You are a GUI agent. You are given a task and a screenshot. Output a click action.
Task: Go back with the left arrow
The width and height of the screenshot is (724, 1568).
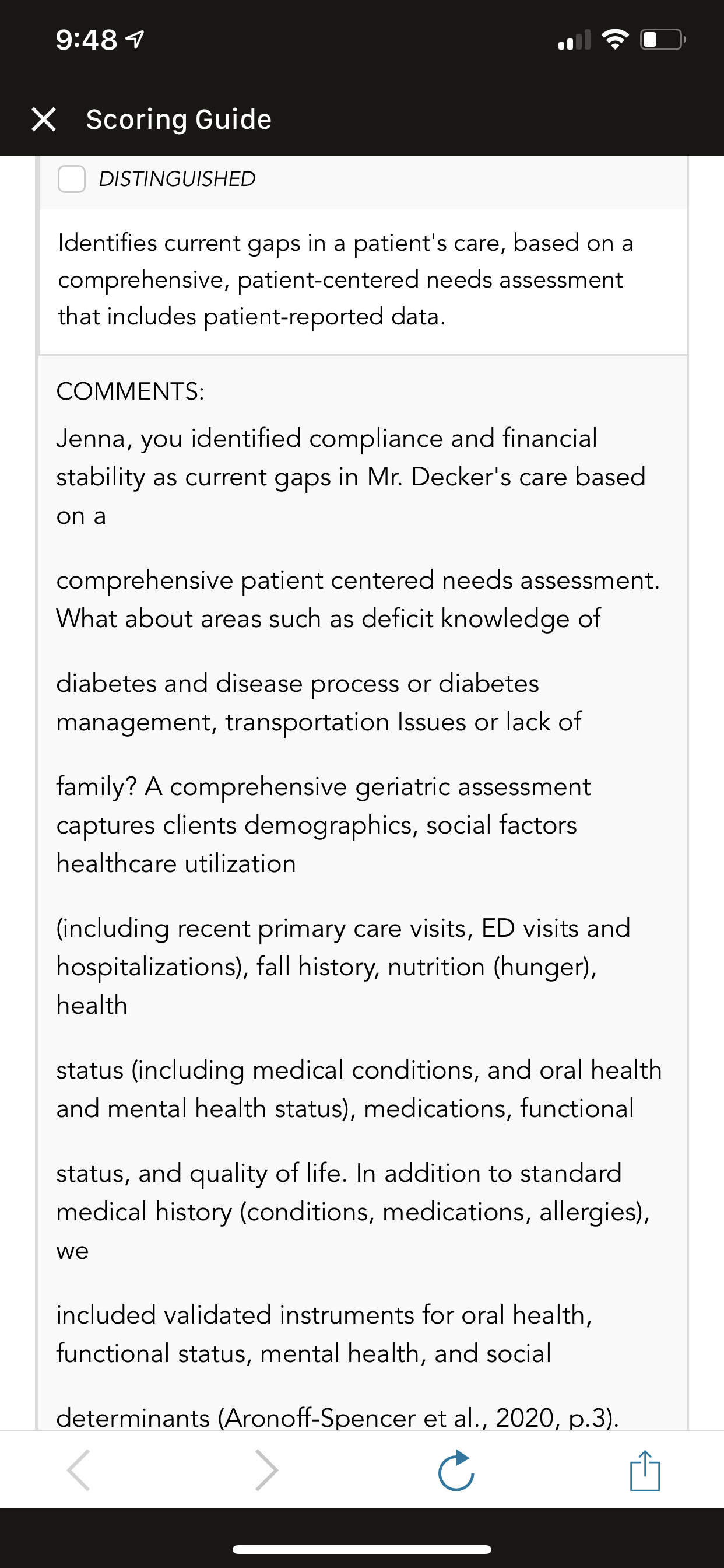click(79, 1470)
